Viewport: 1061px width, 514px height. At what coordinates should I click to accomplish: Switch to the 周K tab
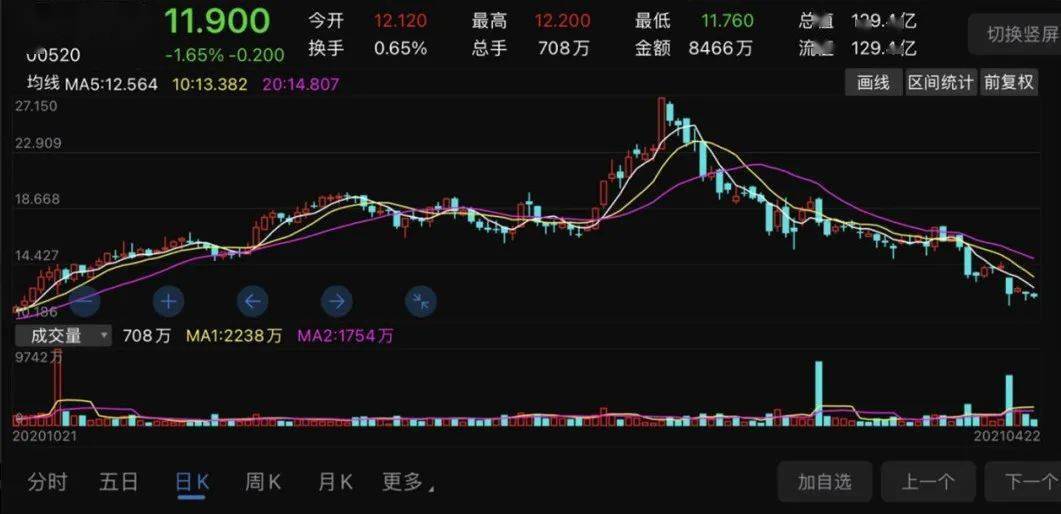pyautogui.click(x=263, y=482)
